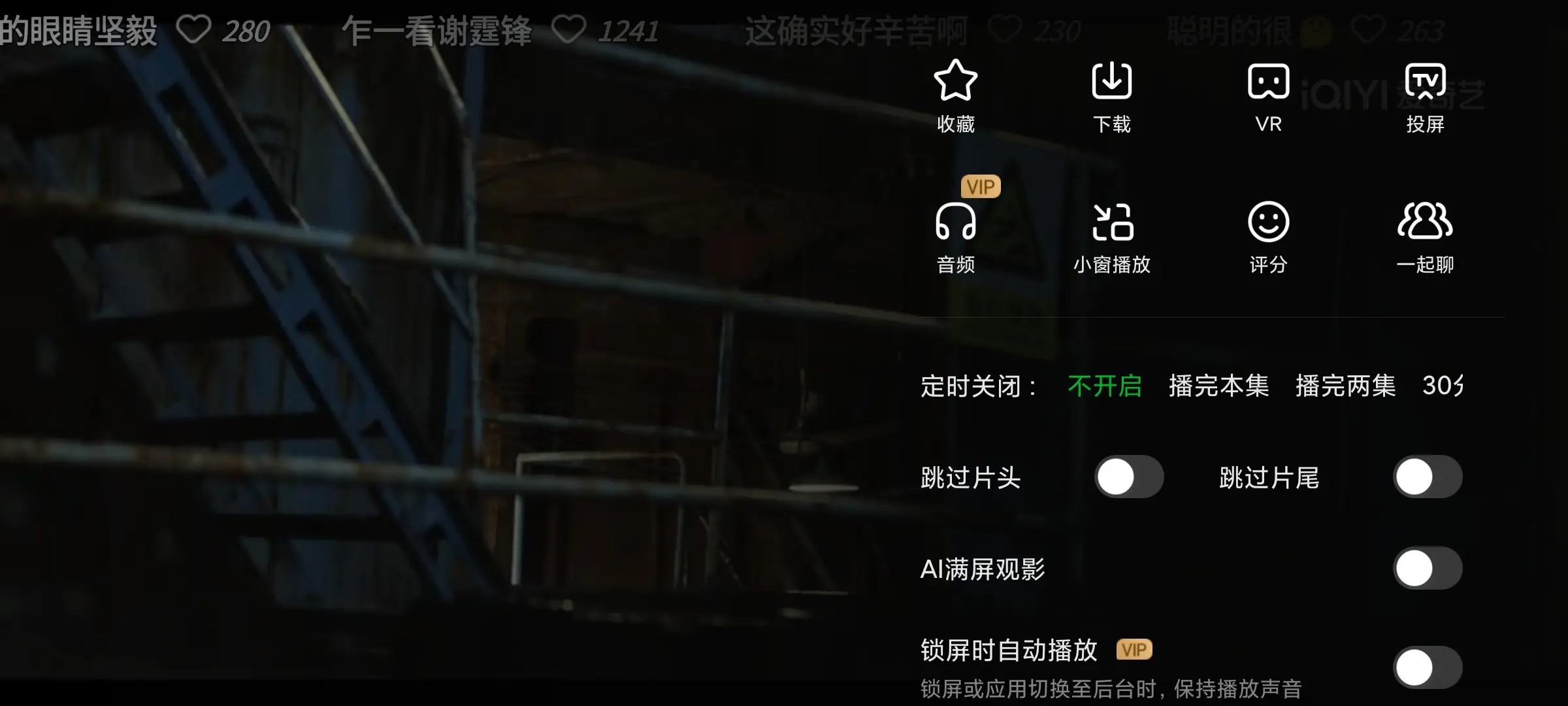The width and height of the screenshot is (1568, 706).
Task: Cast to TV with 投屏
Action: point(1425,95)
